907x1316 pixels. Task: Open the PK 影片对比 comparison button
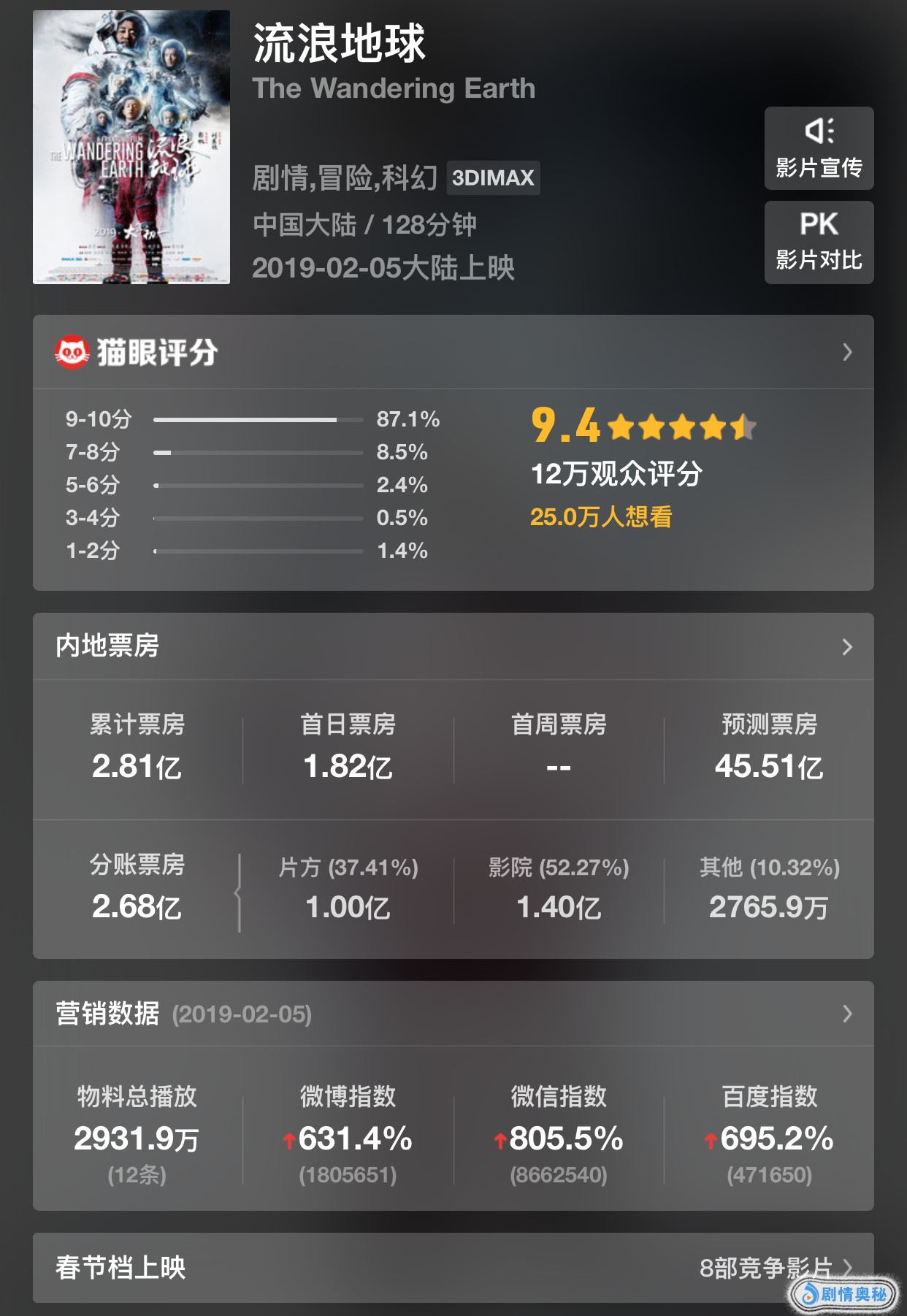[x=819, y=242]
